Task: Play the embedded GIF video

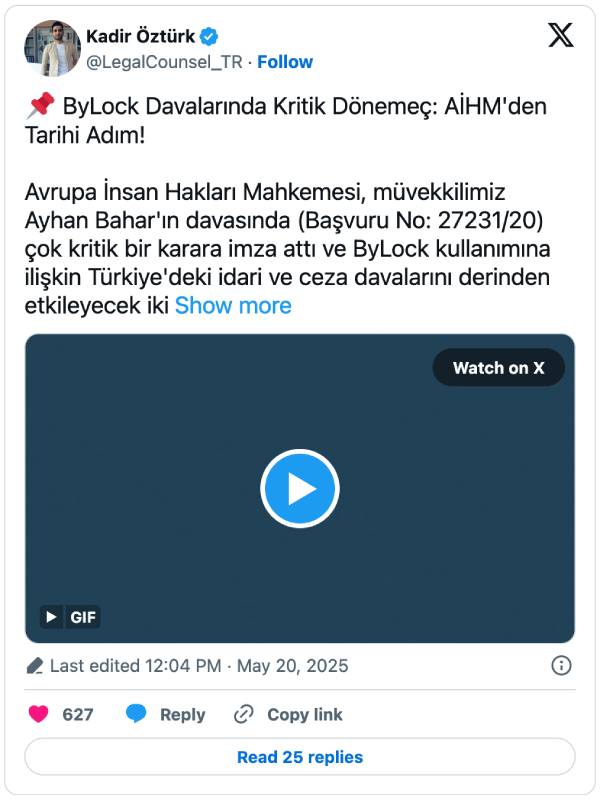Action: point(300,489)
